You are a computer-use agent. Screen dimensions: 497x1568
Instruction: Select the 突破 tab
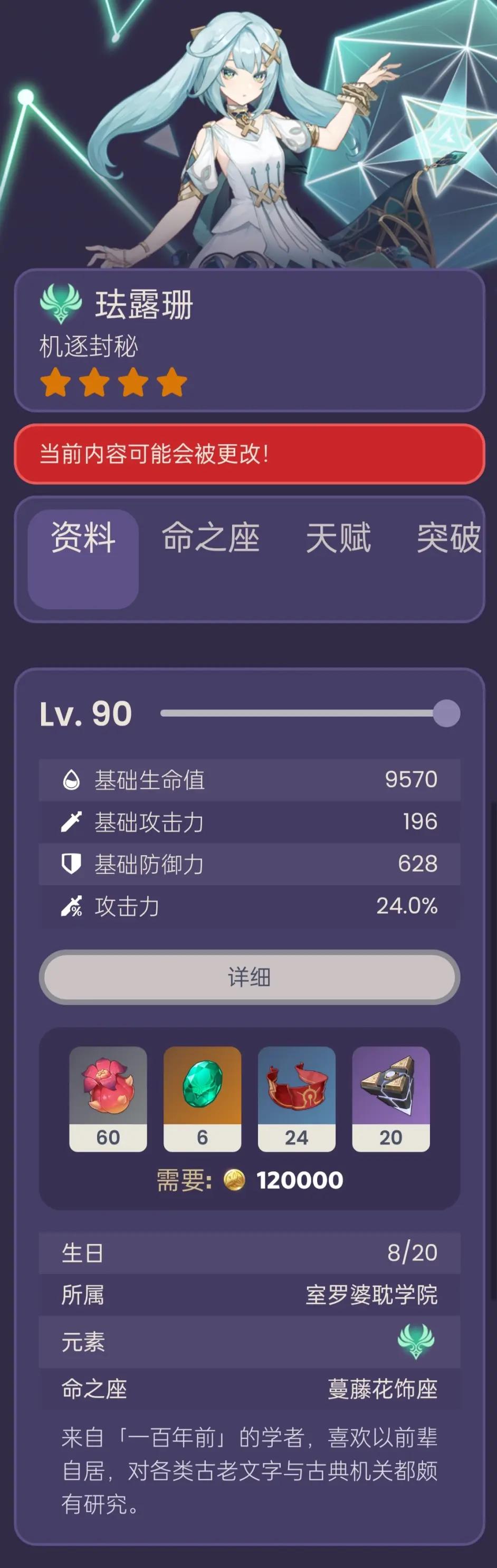click(x=448, y=538)
